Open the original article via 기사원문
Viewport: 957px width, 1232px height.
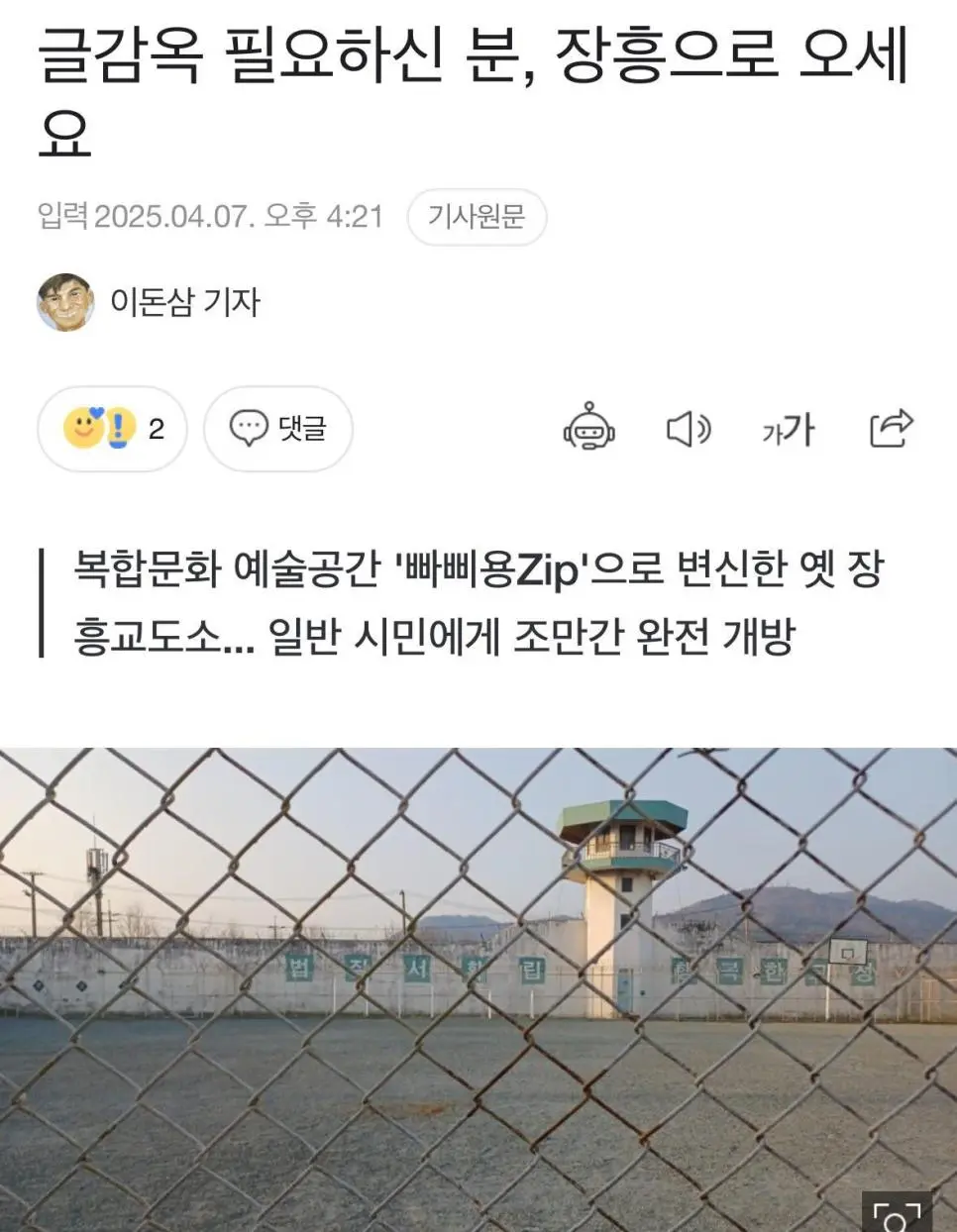(477, 217)
